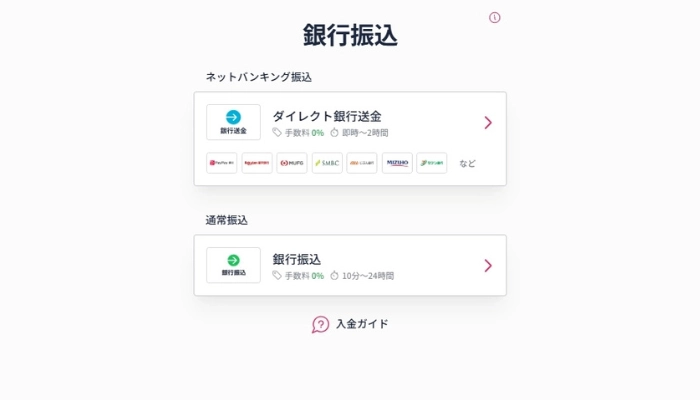
Task: Select 銀行振込 regular transfer option
Action: click(350, 265)
